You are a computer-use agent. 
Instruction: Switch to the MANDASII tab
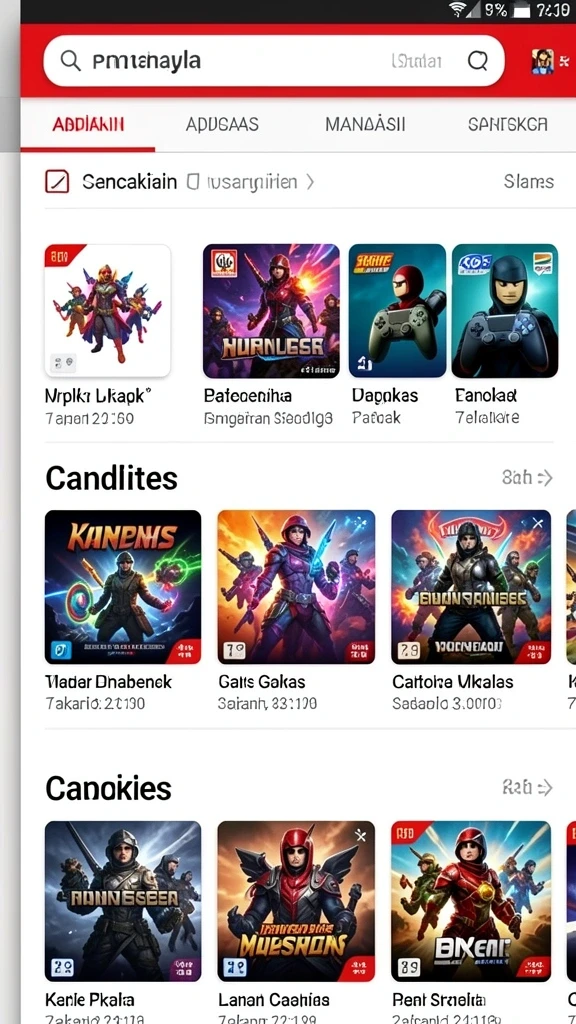(365, 124)
